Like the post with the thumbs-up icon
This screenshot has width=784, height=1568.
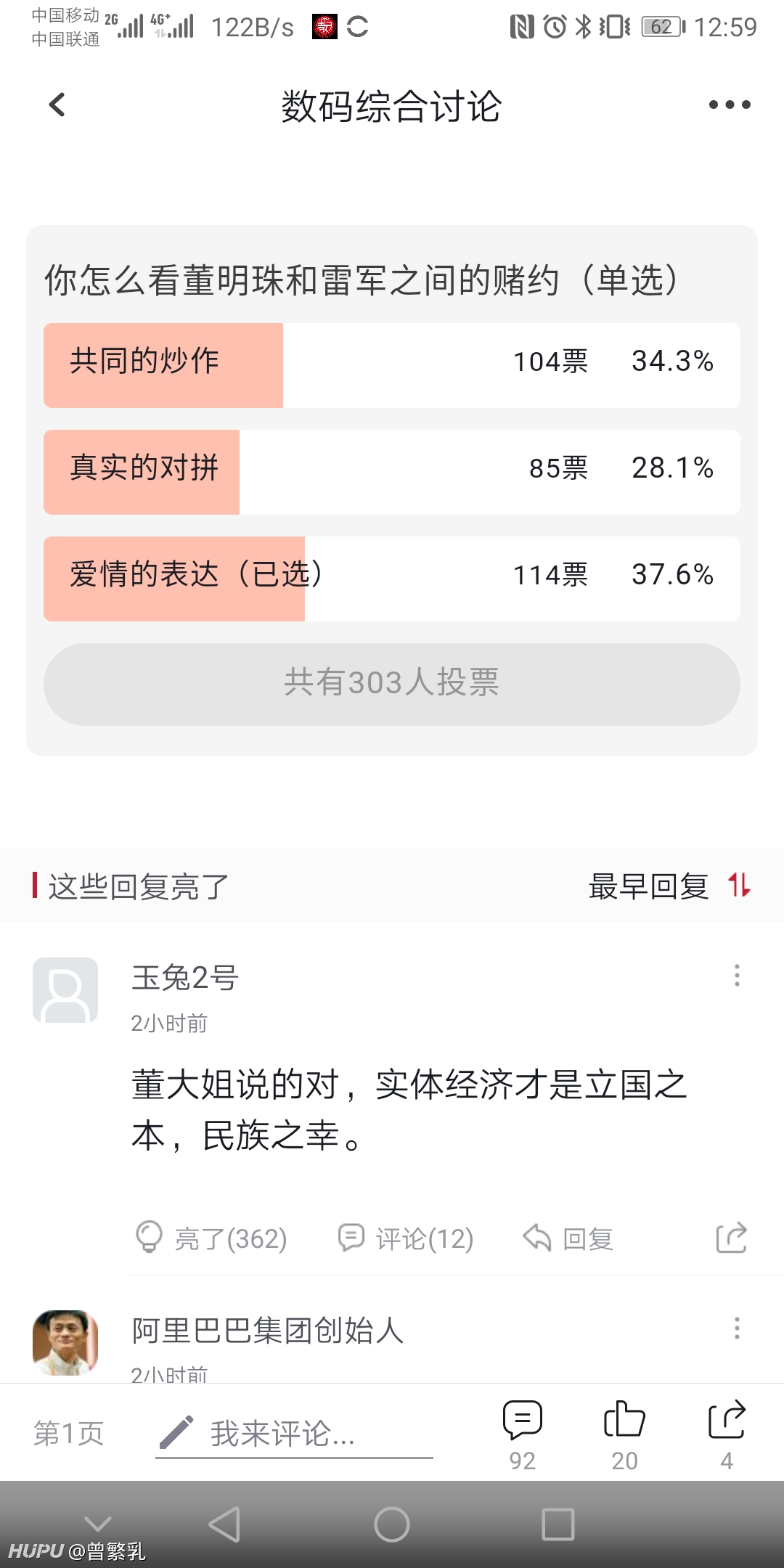(624, 1435)
